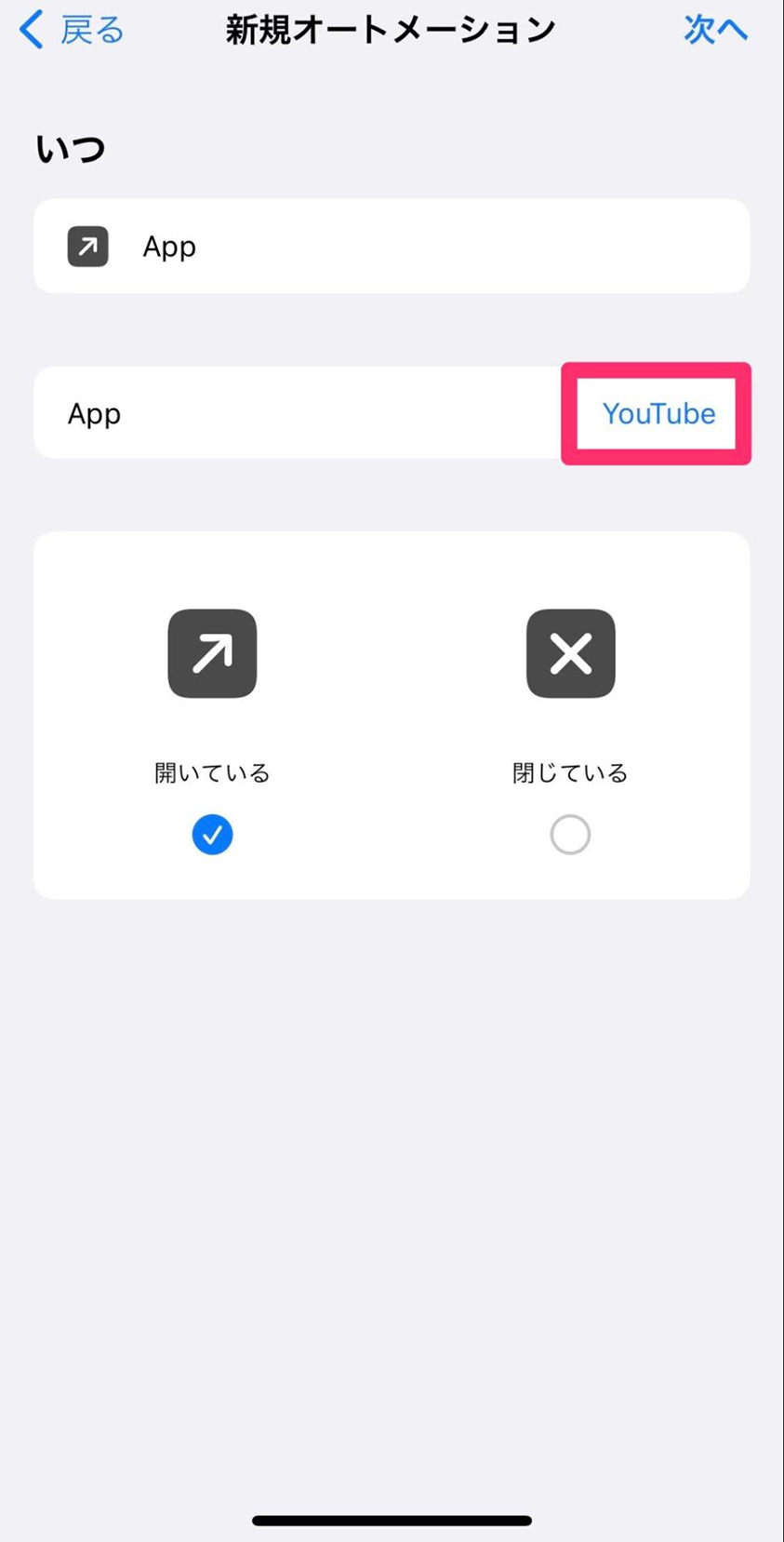Select the 閉じている option
This screenshot has width=784, height=1542.
(570, 835)
